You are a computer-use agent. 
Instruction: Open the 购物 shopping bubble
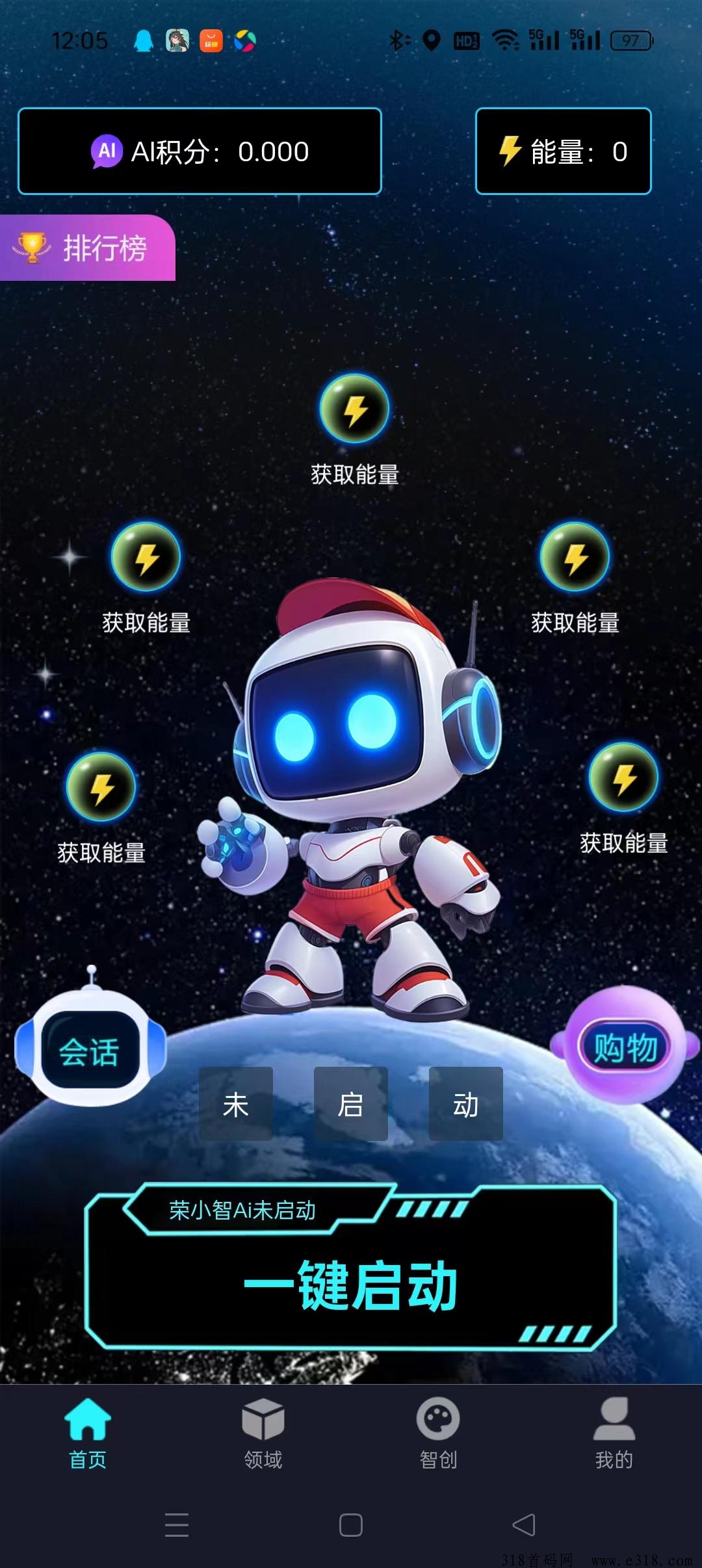click(624, 1047)
